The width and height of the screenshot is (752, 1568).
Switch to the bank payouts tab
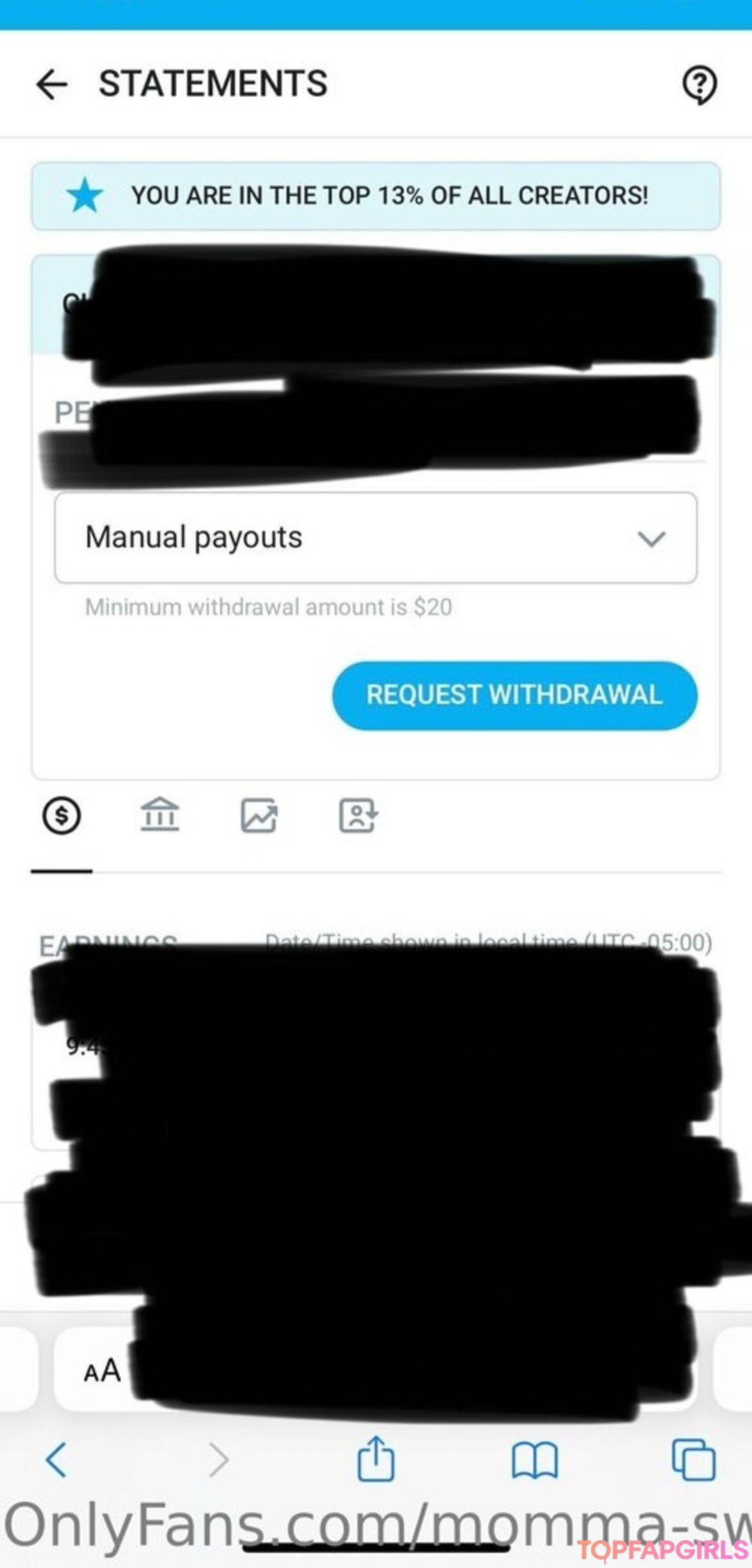[x=160, y=815]
